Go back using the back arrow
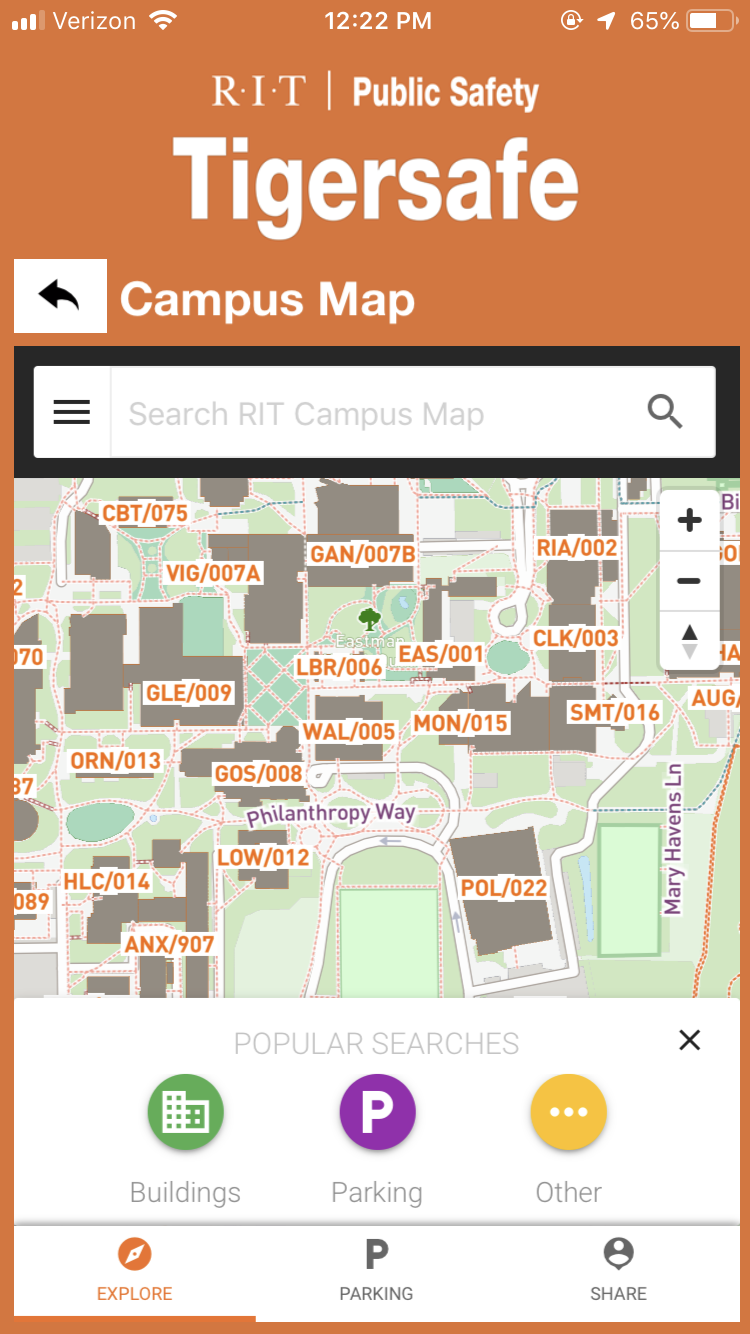 tap(60, 296)
